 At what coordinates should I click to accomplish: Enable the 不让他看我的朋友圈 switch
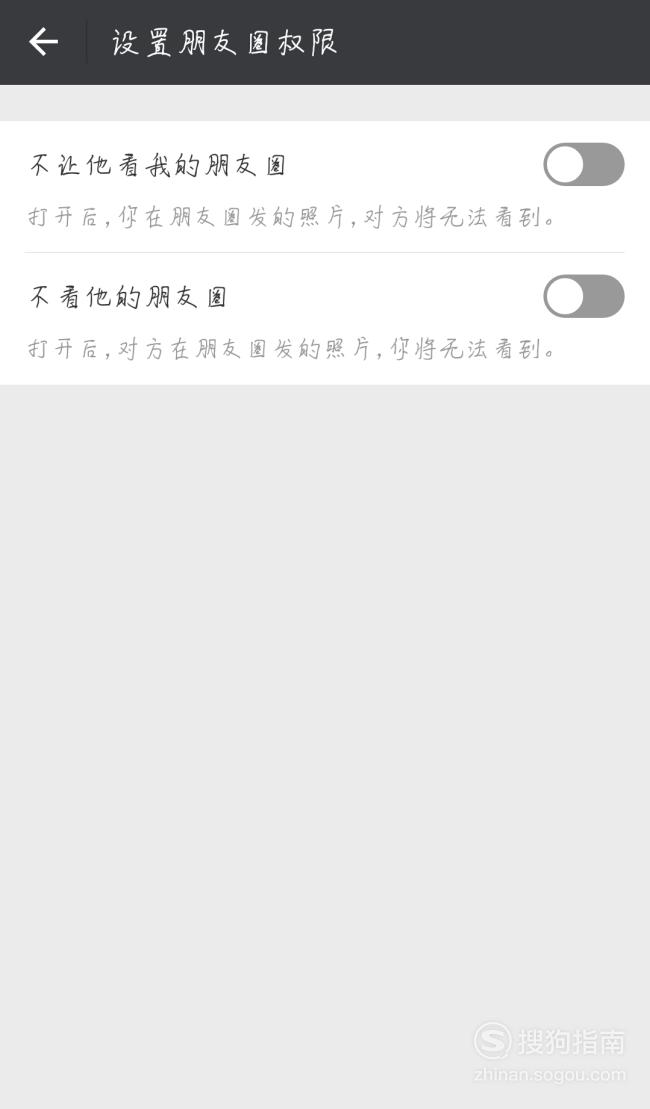584,165
